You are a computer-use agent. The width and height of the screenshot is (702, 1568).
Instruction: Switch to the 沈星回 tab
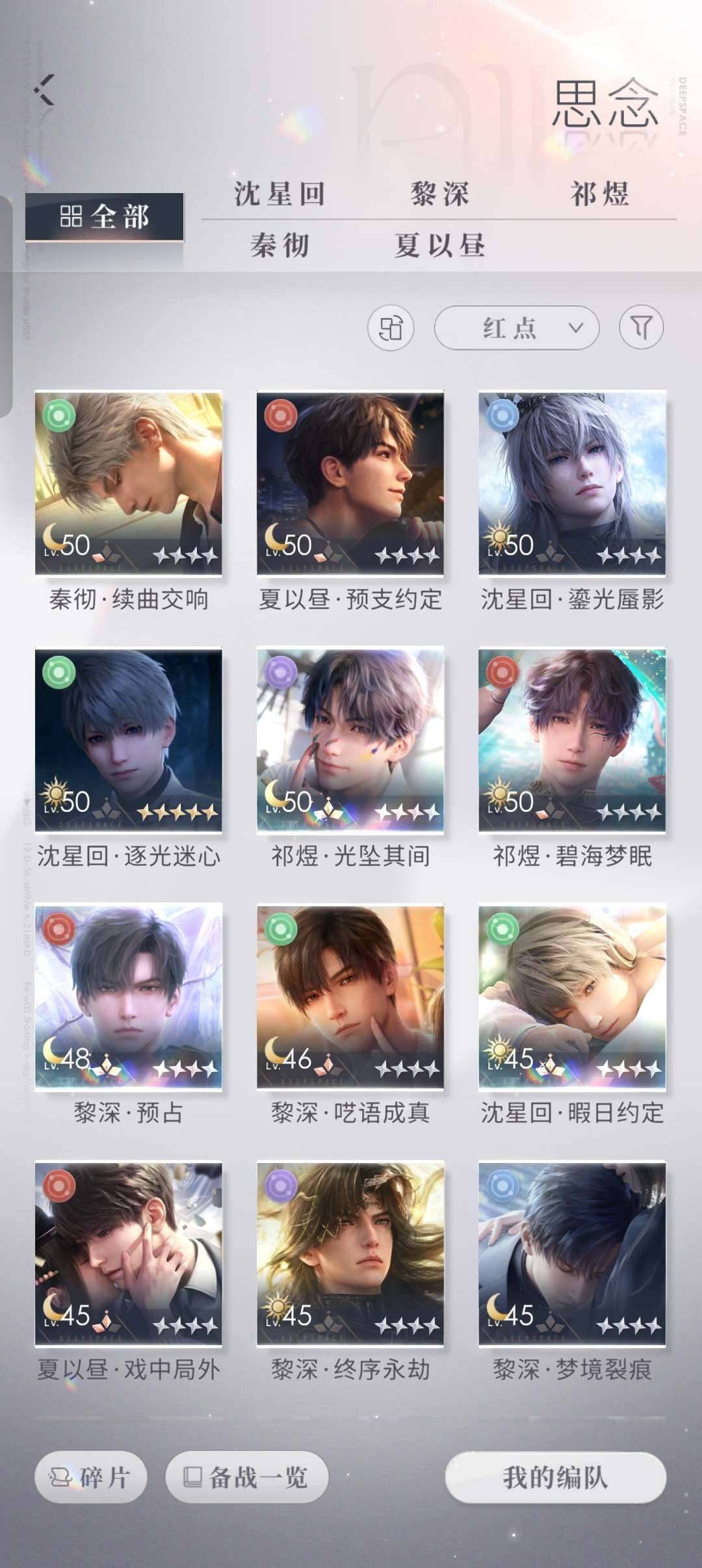(x=279, y=194)
